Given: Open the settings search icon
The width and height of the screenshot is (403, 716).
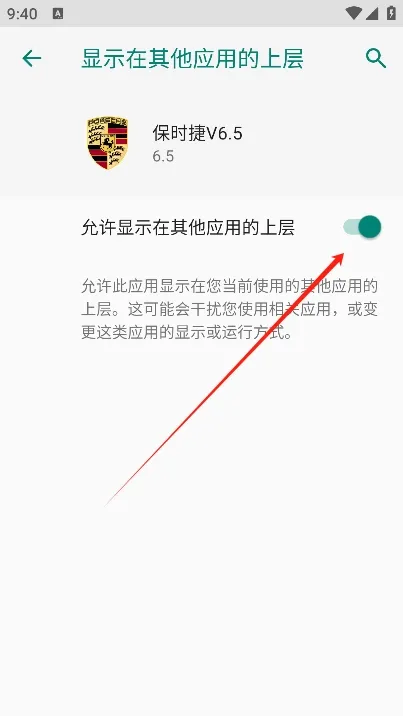Looking at the screenshot, I should (376, 59).
